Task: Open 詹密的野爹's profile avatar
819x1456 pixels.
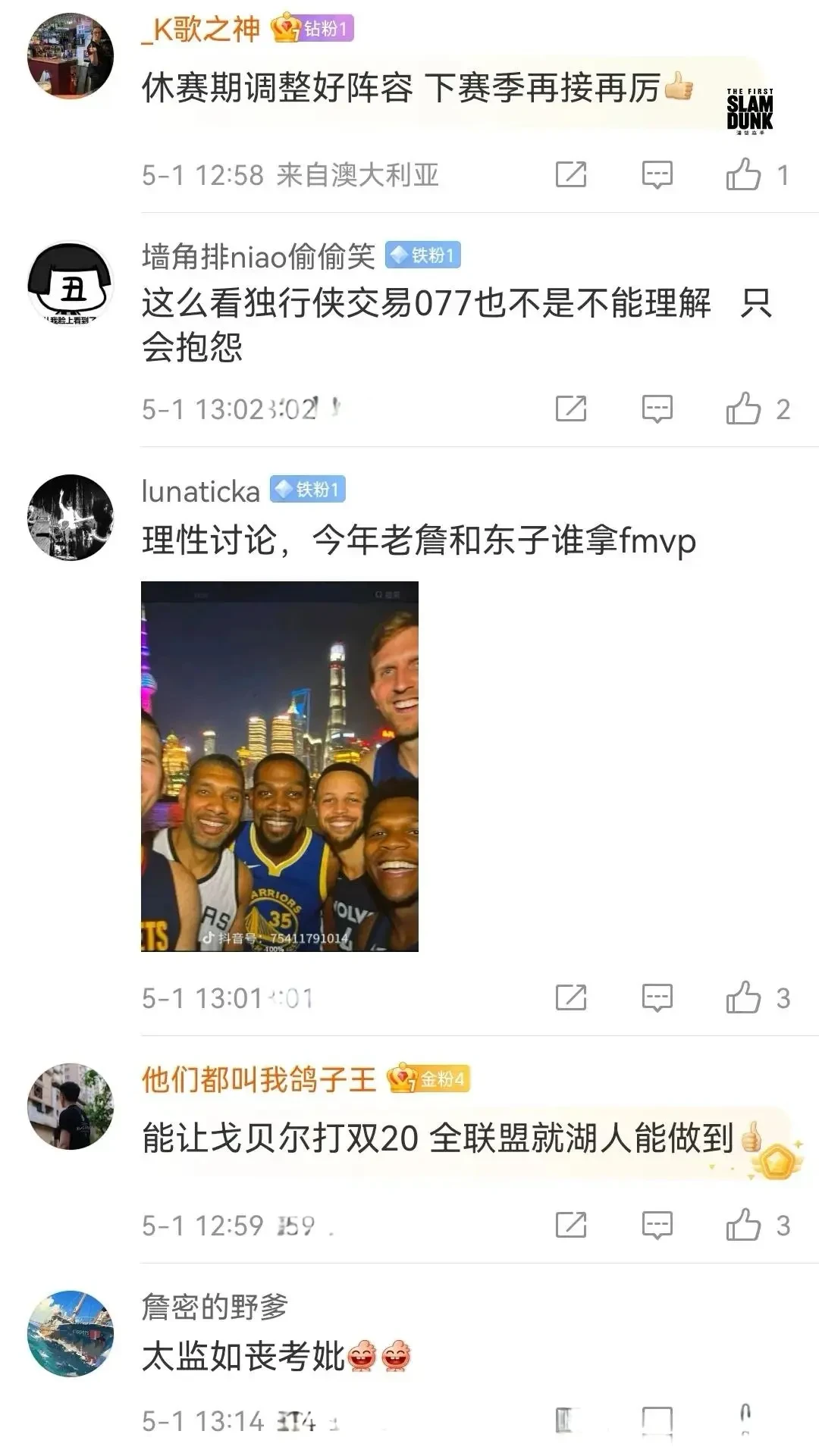Action: (70, 1333)
